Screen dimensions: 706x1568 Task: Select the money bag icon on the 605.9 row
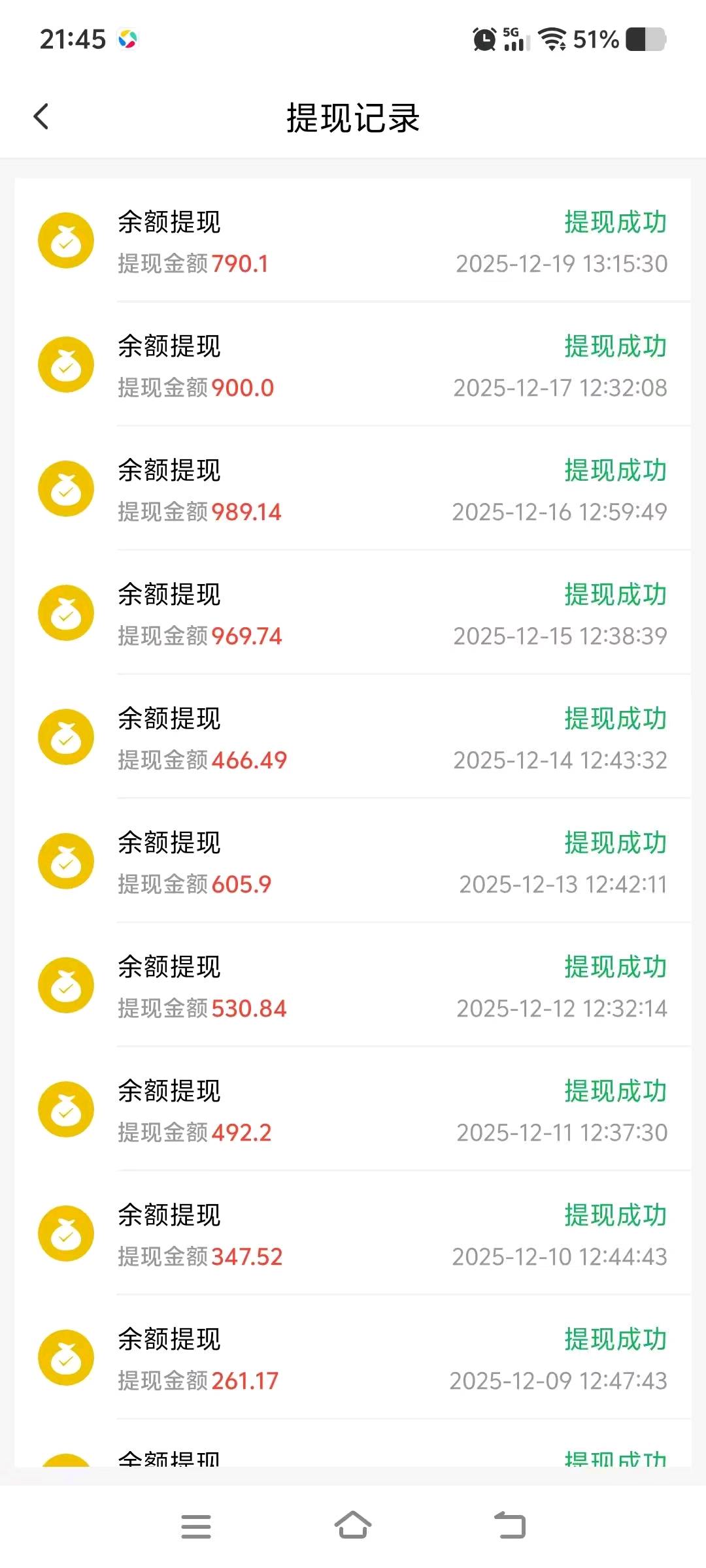[65, 861]
